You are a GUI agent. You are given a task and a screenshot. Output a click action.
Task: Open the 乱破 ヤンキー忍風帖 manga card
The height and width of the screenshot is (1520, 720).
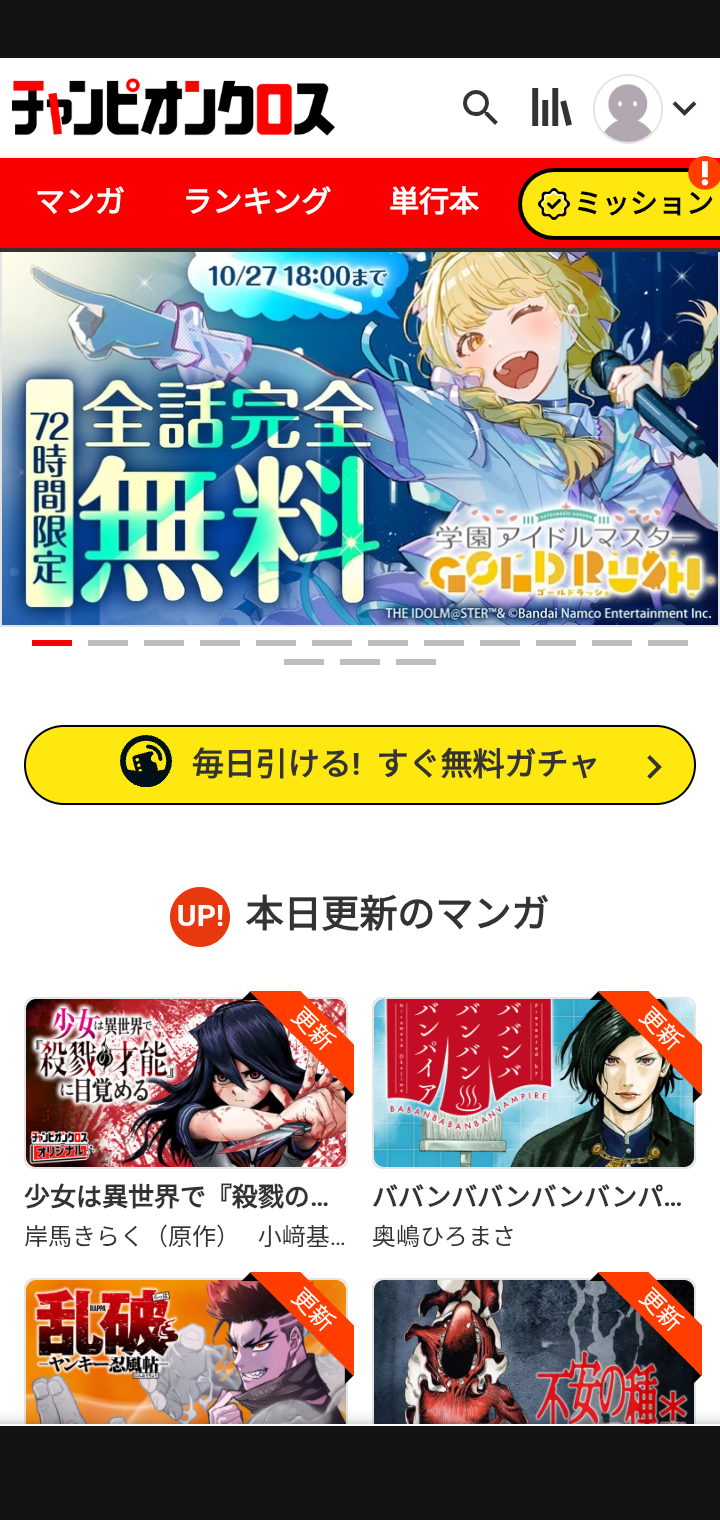click(x=186, y=1350)
